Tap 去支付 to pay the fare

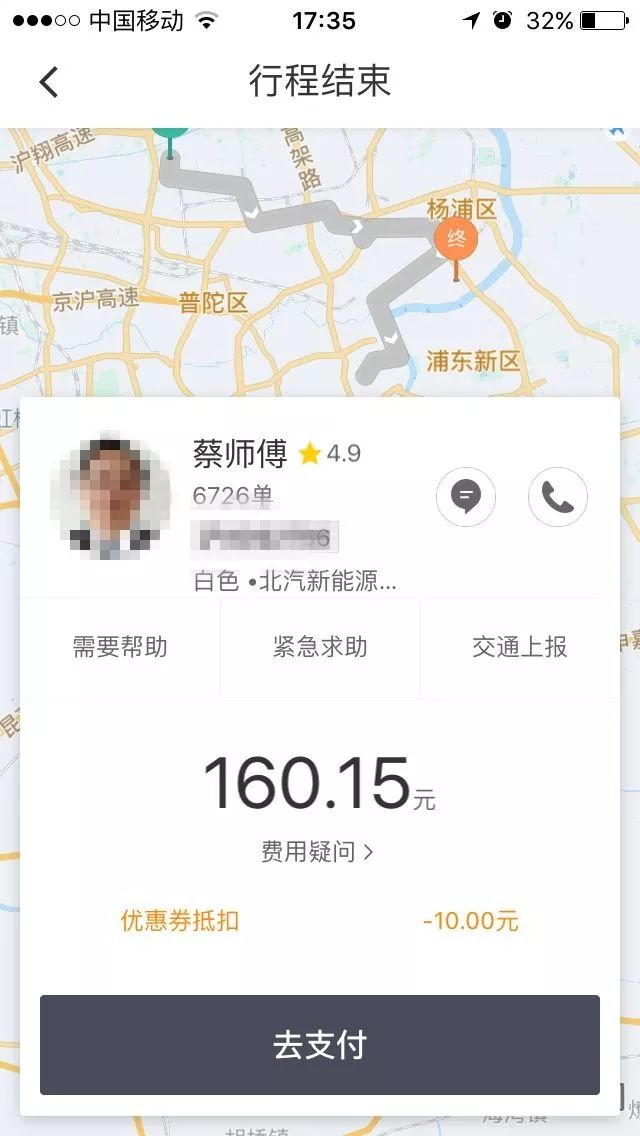click(320, 1045)
